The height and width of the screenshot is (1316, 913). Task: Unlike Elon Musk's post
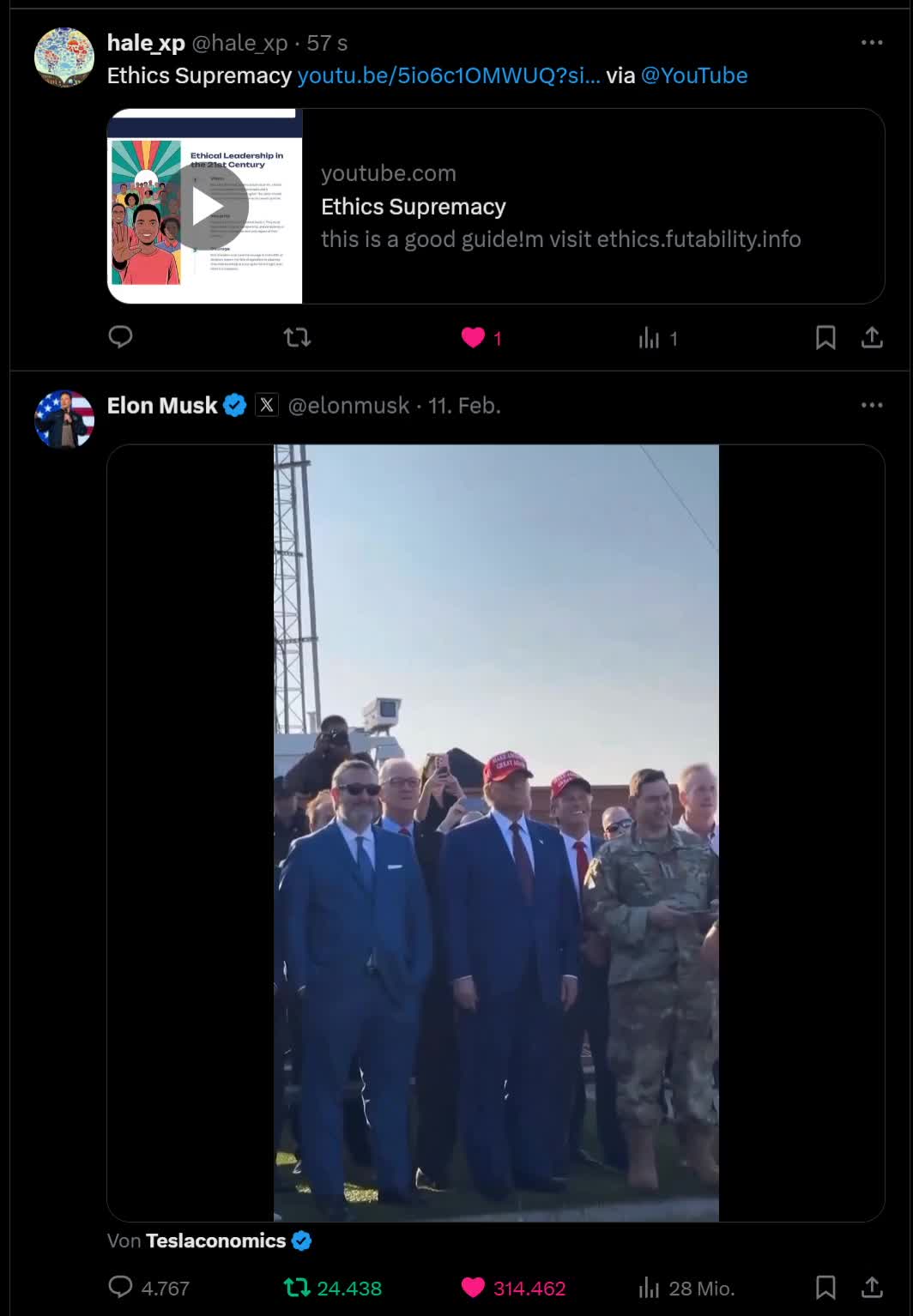click(x=473, y=1287)
